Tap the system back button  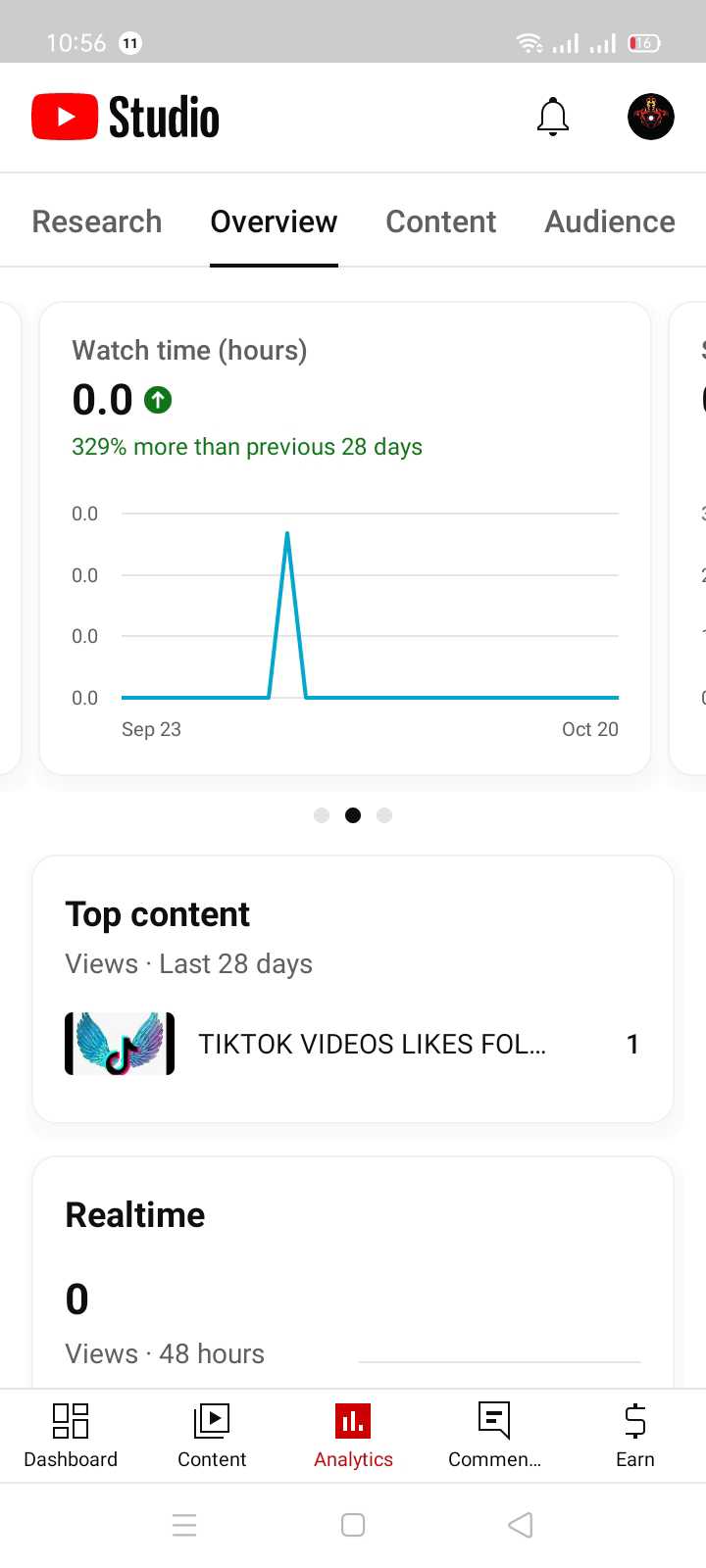coord(521,1525)
